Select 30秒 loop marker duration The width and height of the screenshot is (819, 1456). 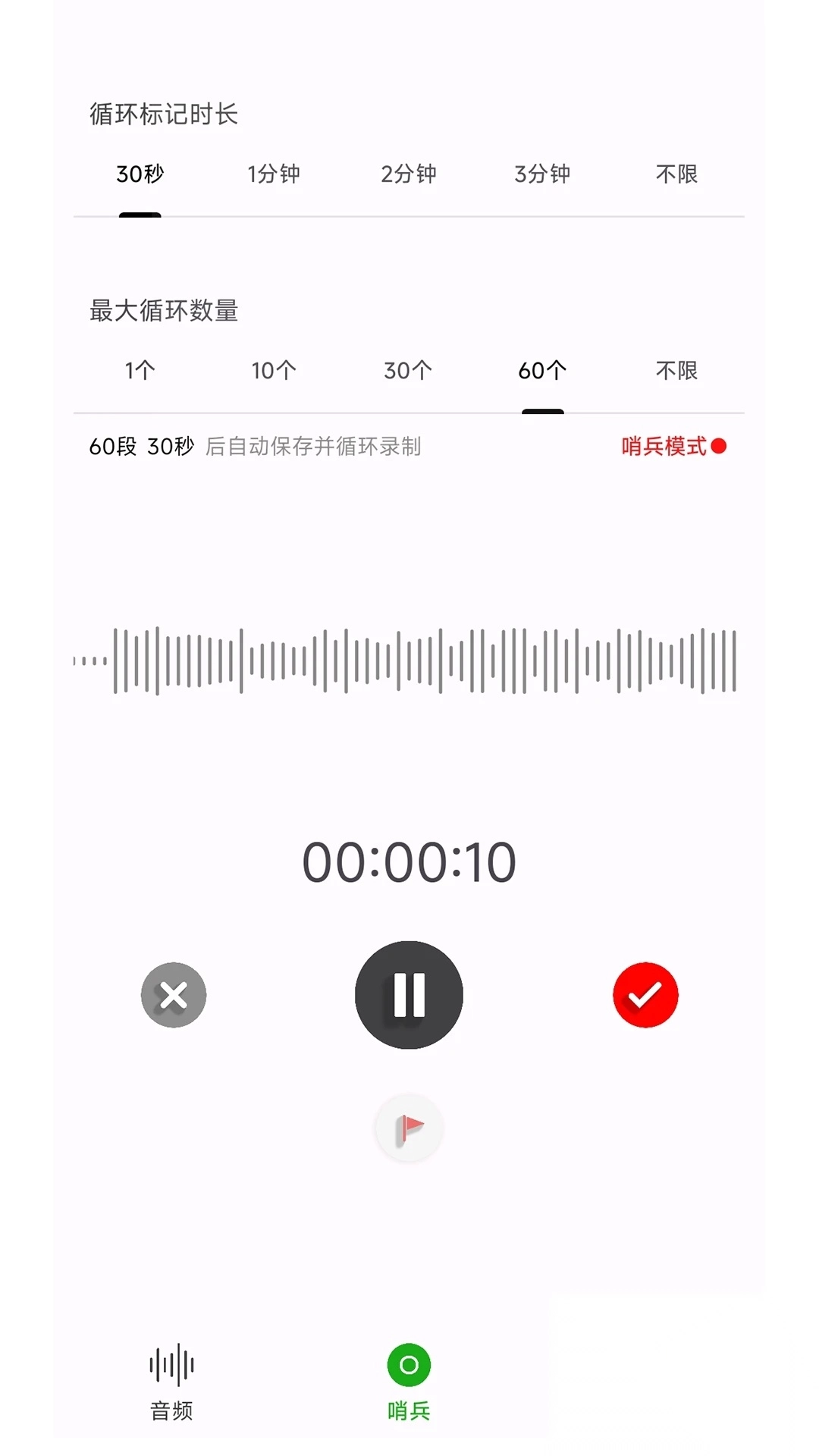[140, 174]
